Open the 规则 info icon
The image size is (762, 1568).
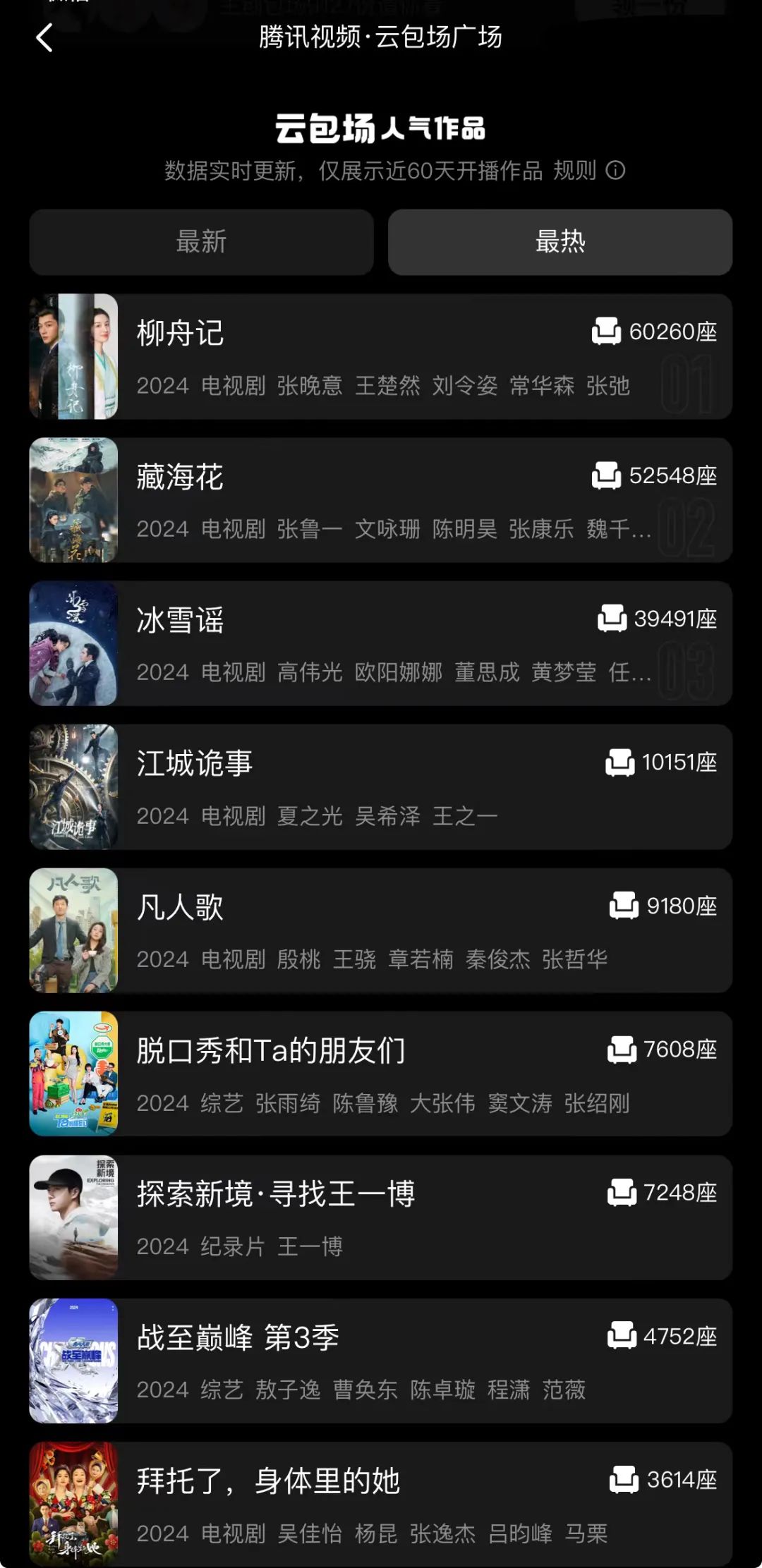coord(615,171)
